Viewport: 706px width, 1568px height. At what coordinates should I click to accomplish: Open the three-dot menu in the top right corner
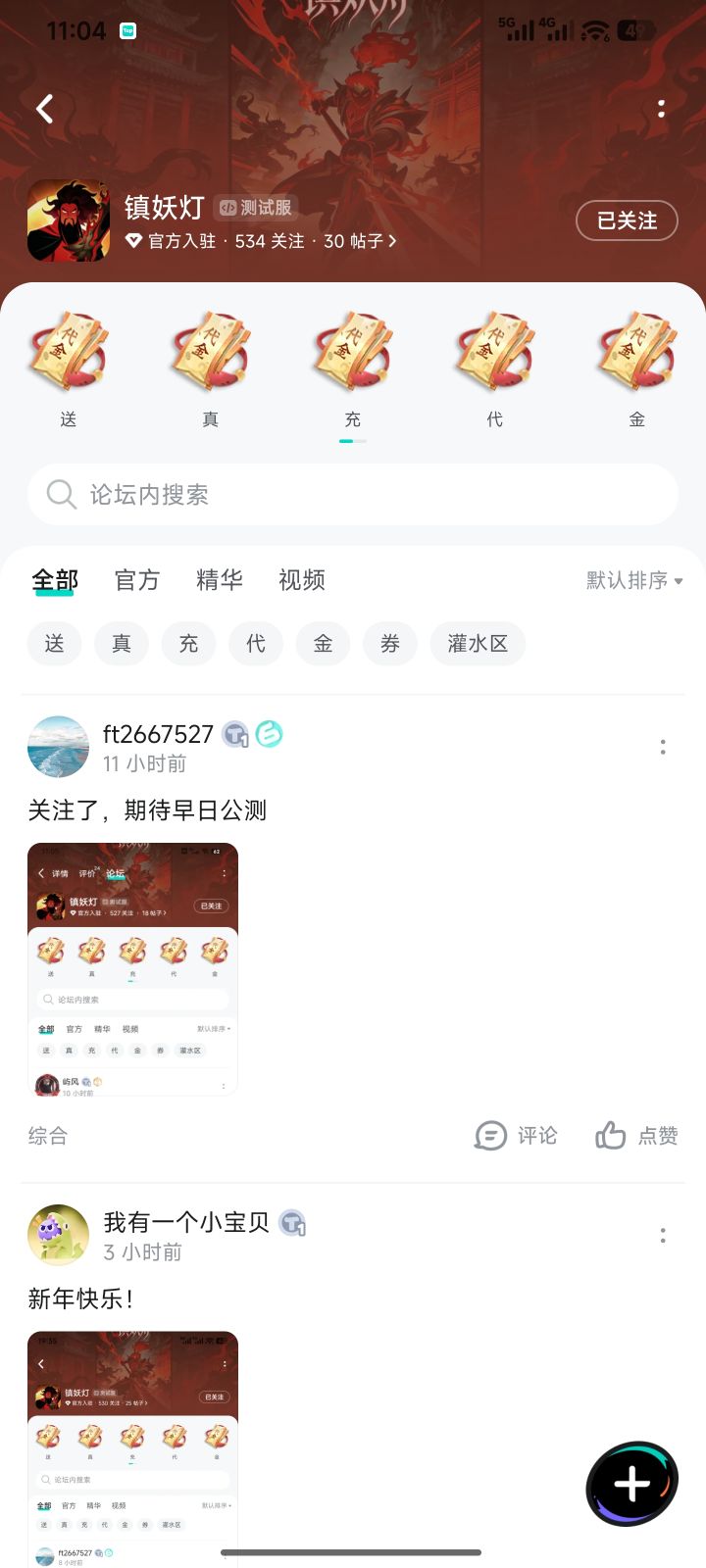[662, 109]
